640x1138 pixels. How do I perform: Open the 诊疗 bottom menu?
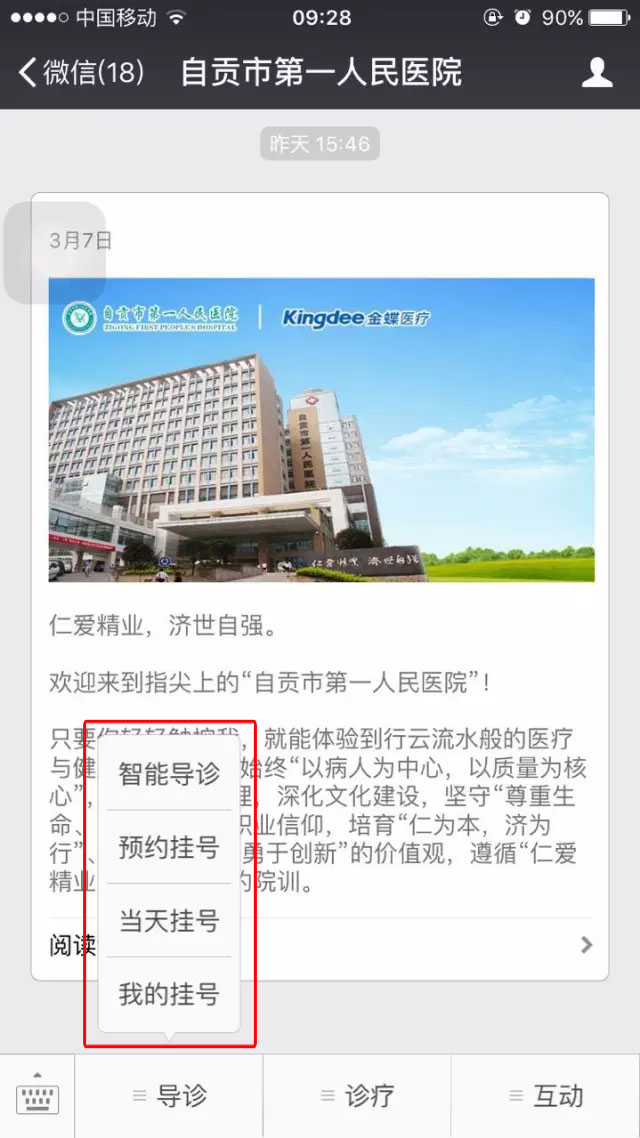pyautogui.click(x=357, y=1096)
